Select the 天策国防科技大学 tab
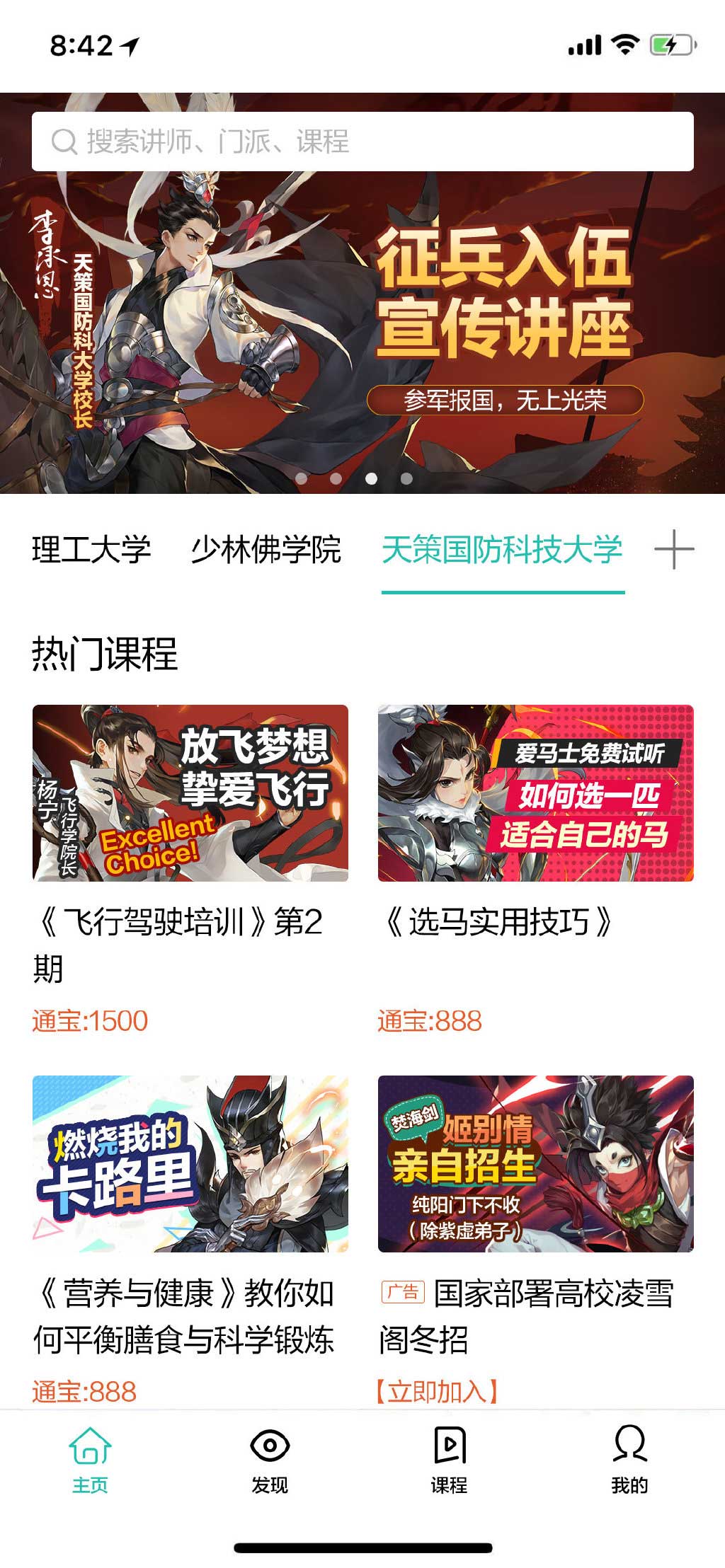This screenshot has width=725, height=1568. 502,550
